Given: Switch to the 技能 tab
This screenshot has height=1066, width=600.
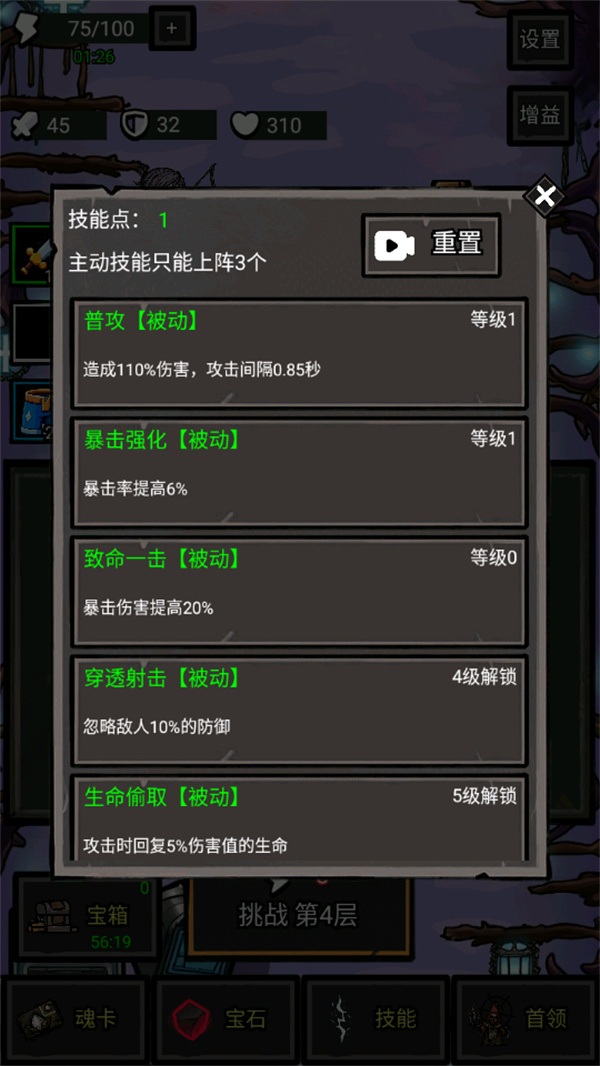Looking at the screenshot, I should pyautogui.click(x=376, y=1018).
